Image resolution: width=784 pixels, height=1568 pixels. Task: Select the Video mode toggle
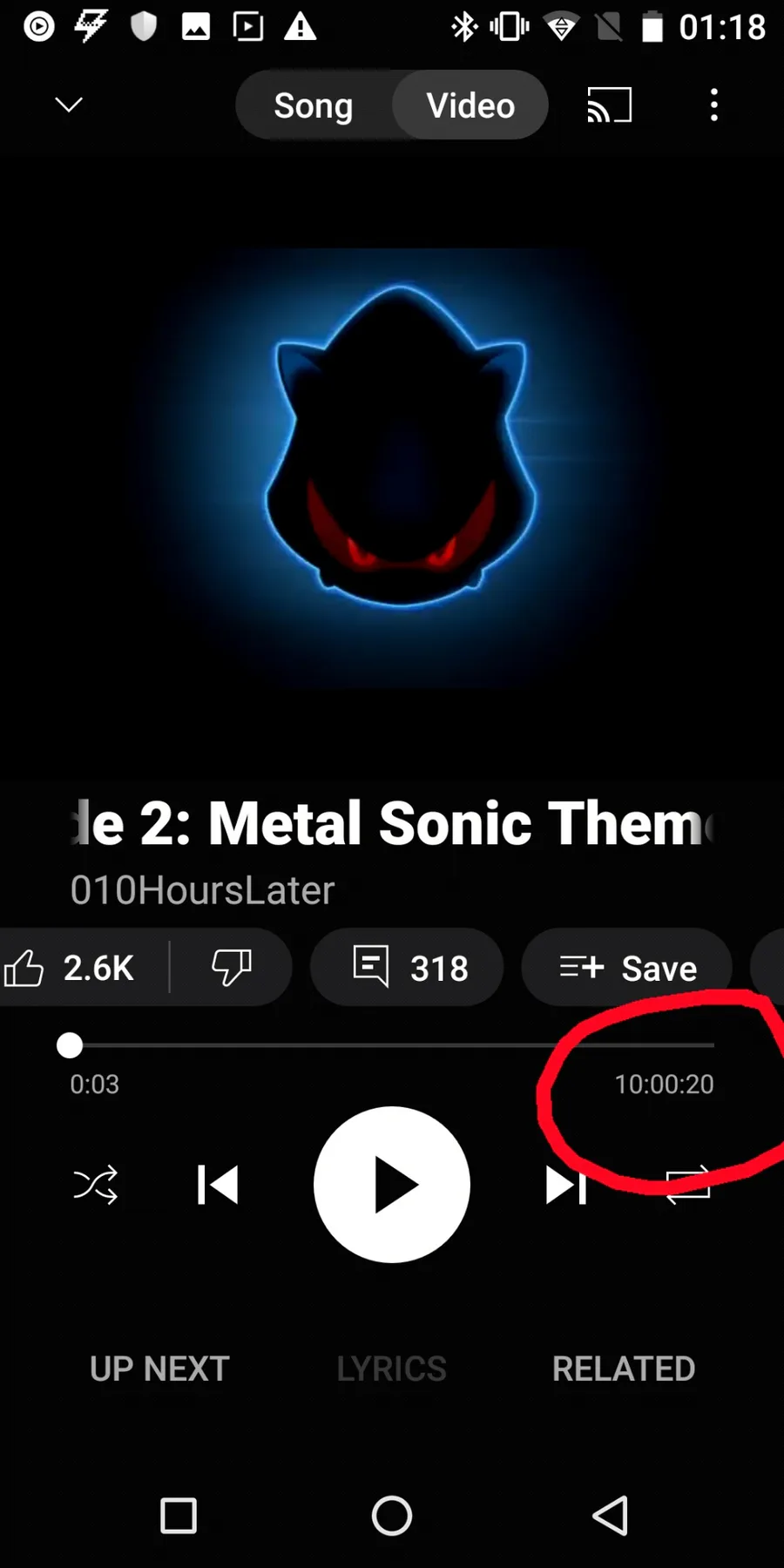click(x=470, y=105)
